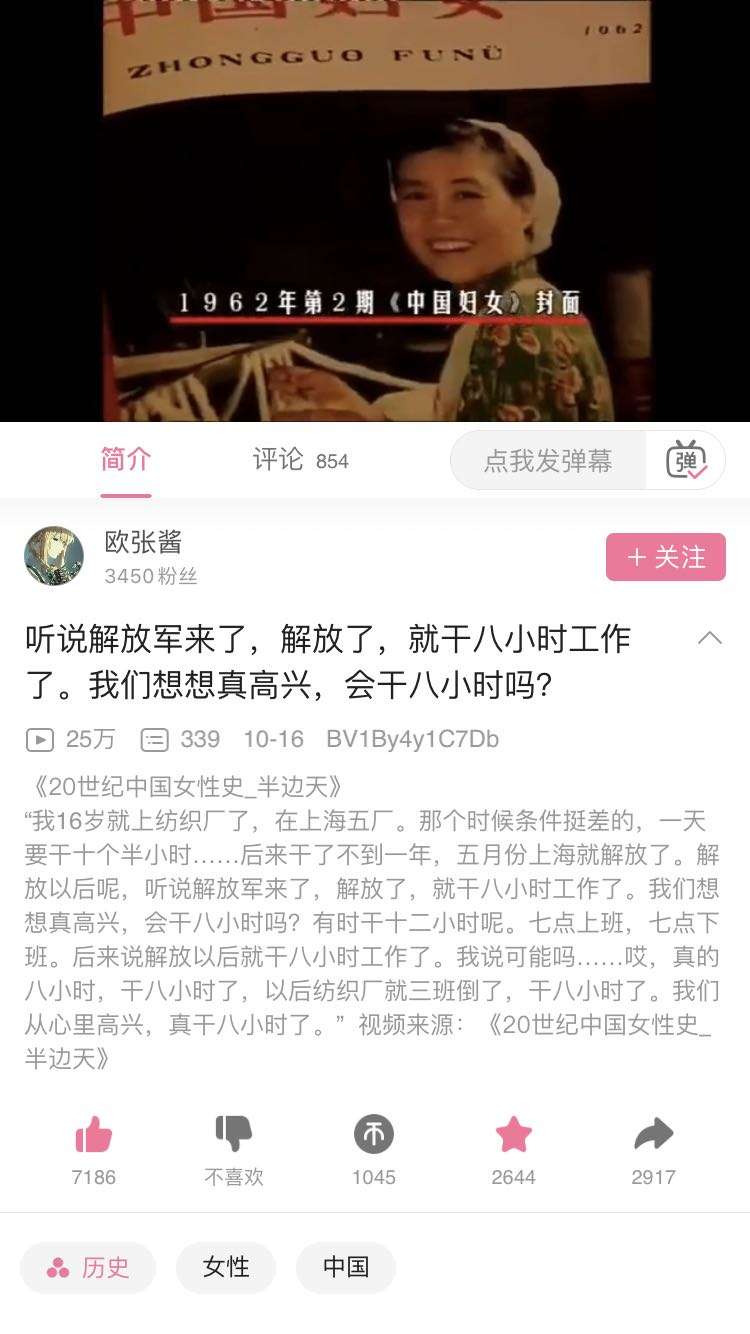Screen dimensions: 750x1334
Task: Open the 历史 tag page
Action: [87, 1268]
